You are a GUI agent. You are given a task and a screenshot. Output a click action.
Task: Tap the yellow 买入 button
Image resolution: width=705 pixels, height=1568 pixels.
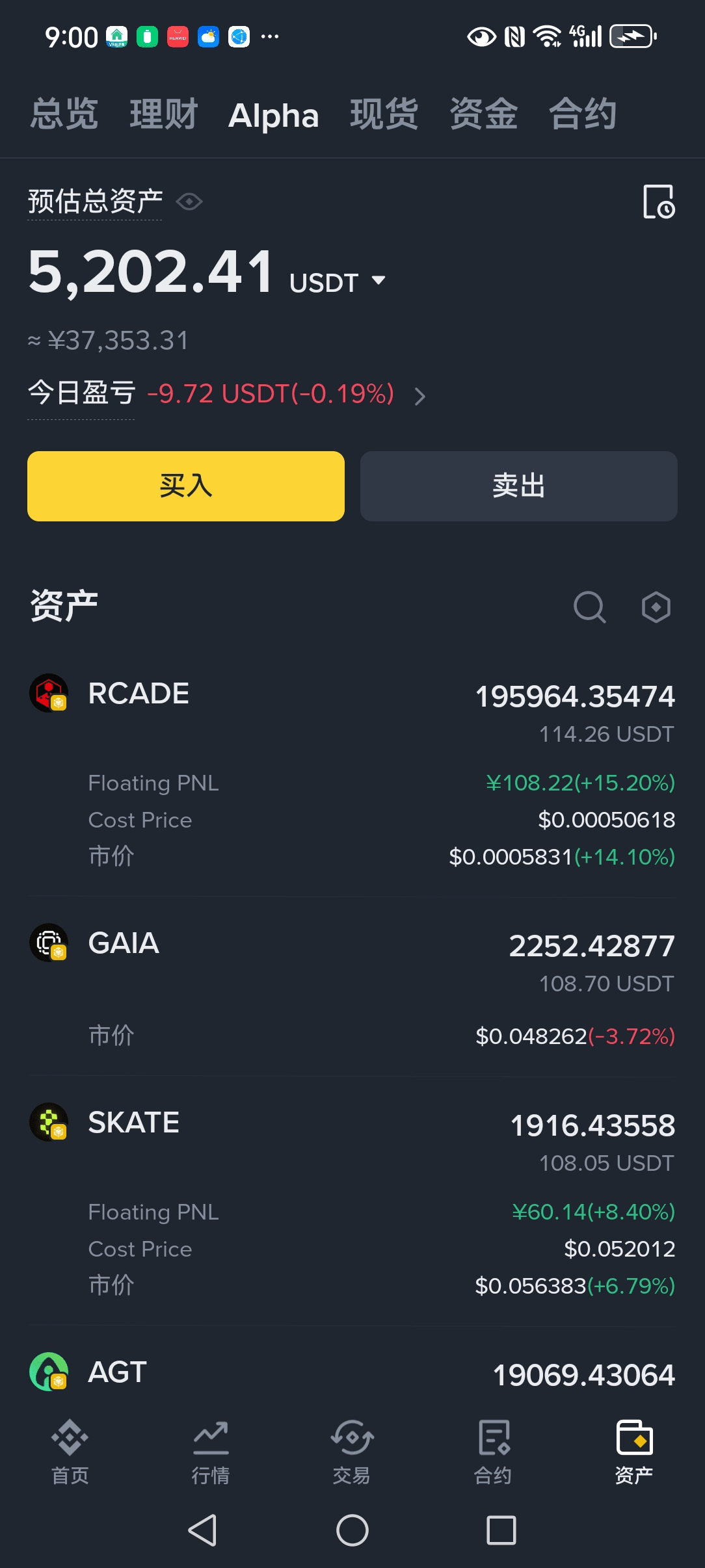(x=186, y=486)
